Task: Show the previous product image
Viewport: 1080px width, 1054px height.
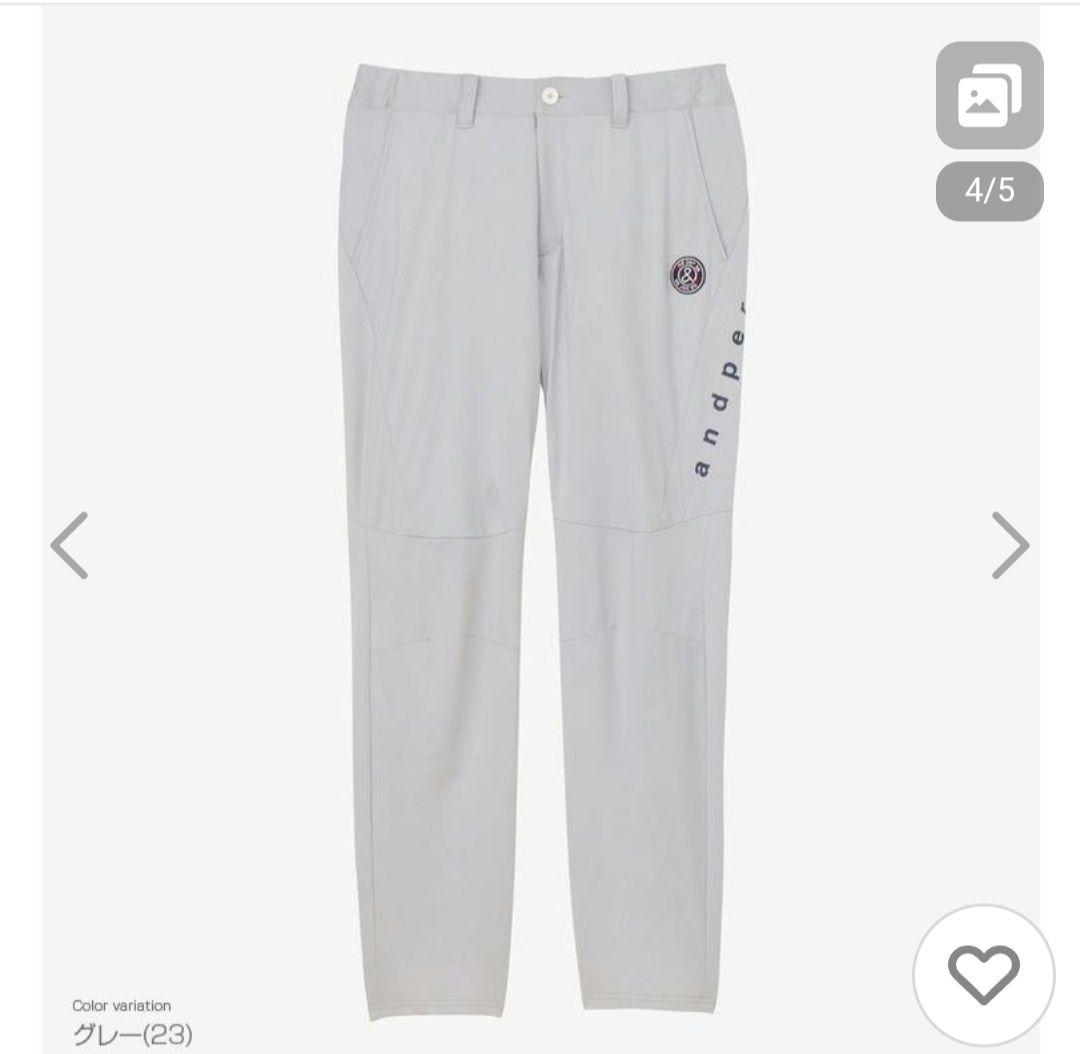Action: pyautogui.click(x=70, y=545)
